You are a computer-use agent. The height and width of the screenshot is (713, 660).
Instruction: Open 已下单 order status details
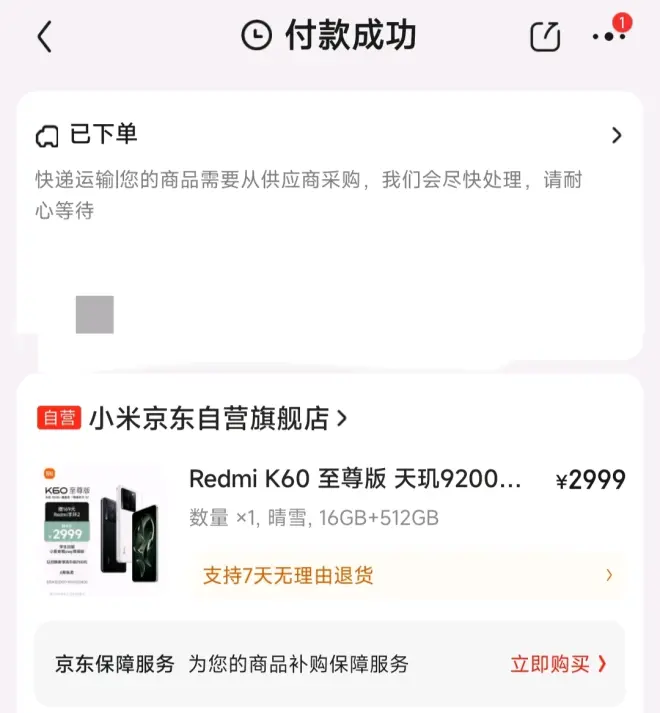click(x=616, y=136)
